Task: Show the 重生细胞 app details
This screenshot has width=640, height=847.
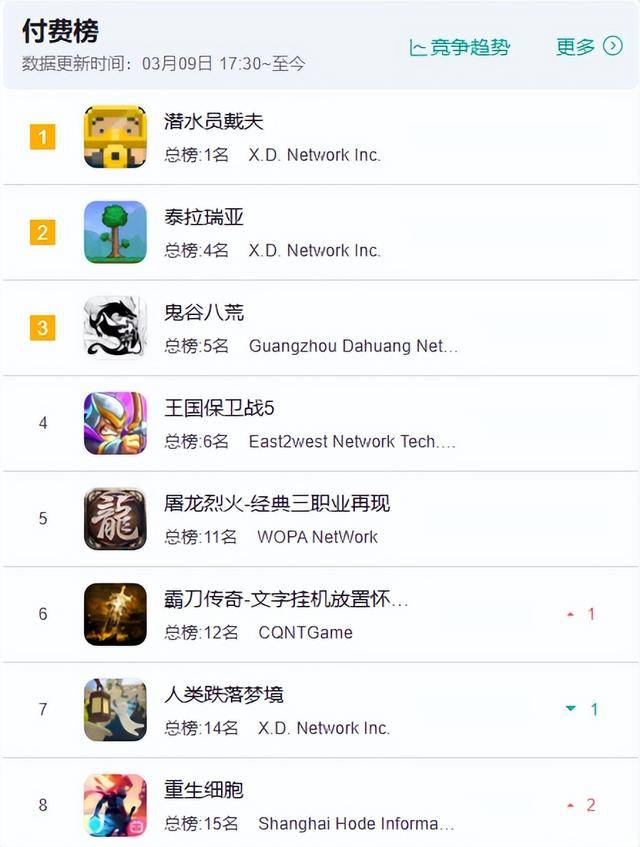Action: click(204, 790)
